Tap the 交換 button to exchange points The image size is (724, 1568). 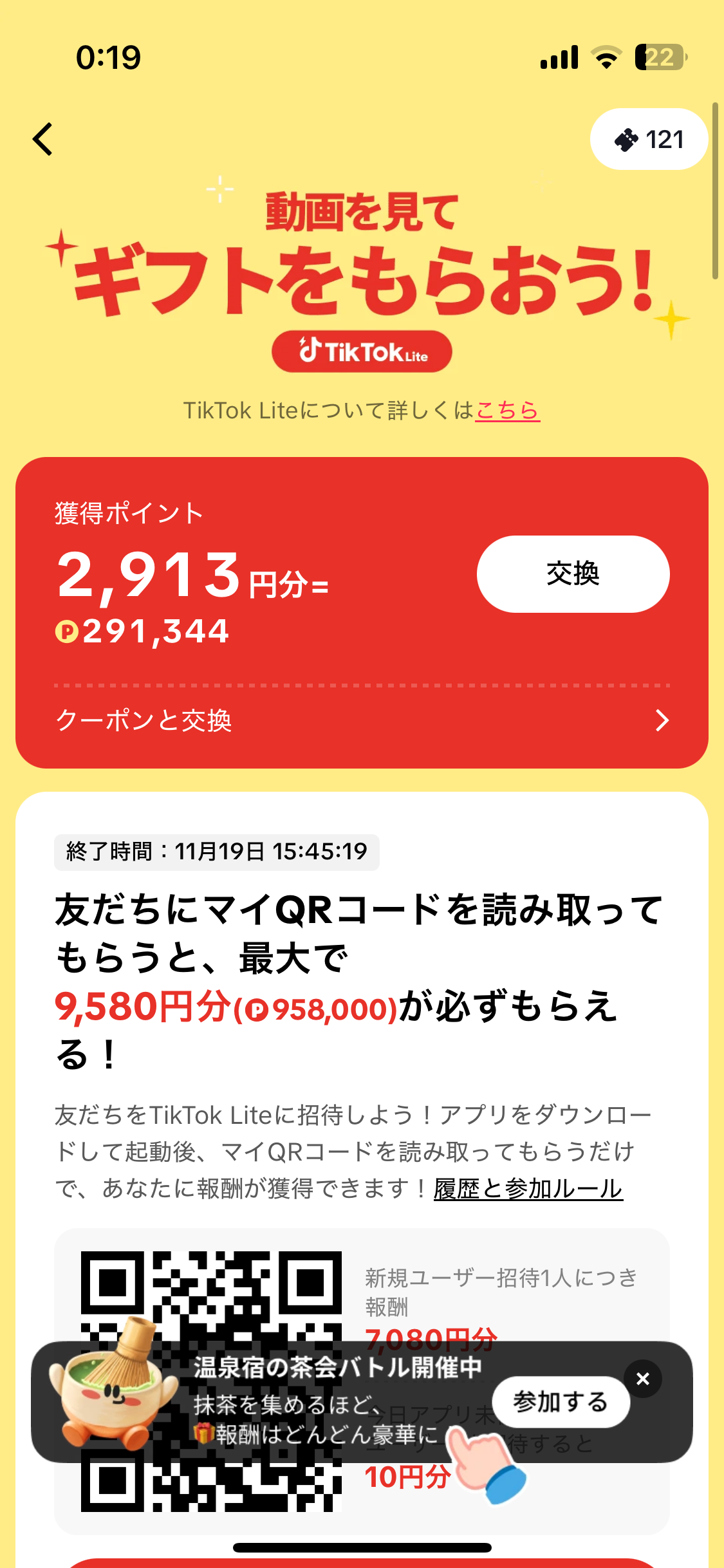point(573,574)
